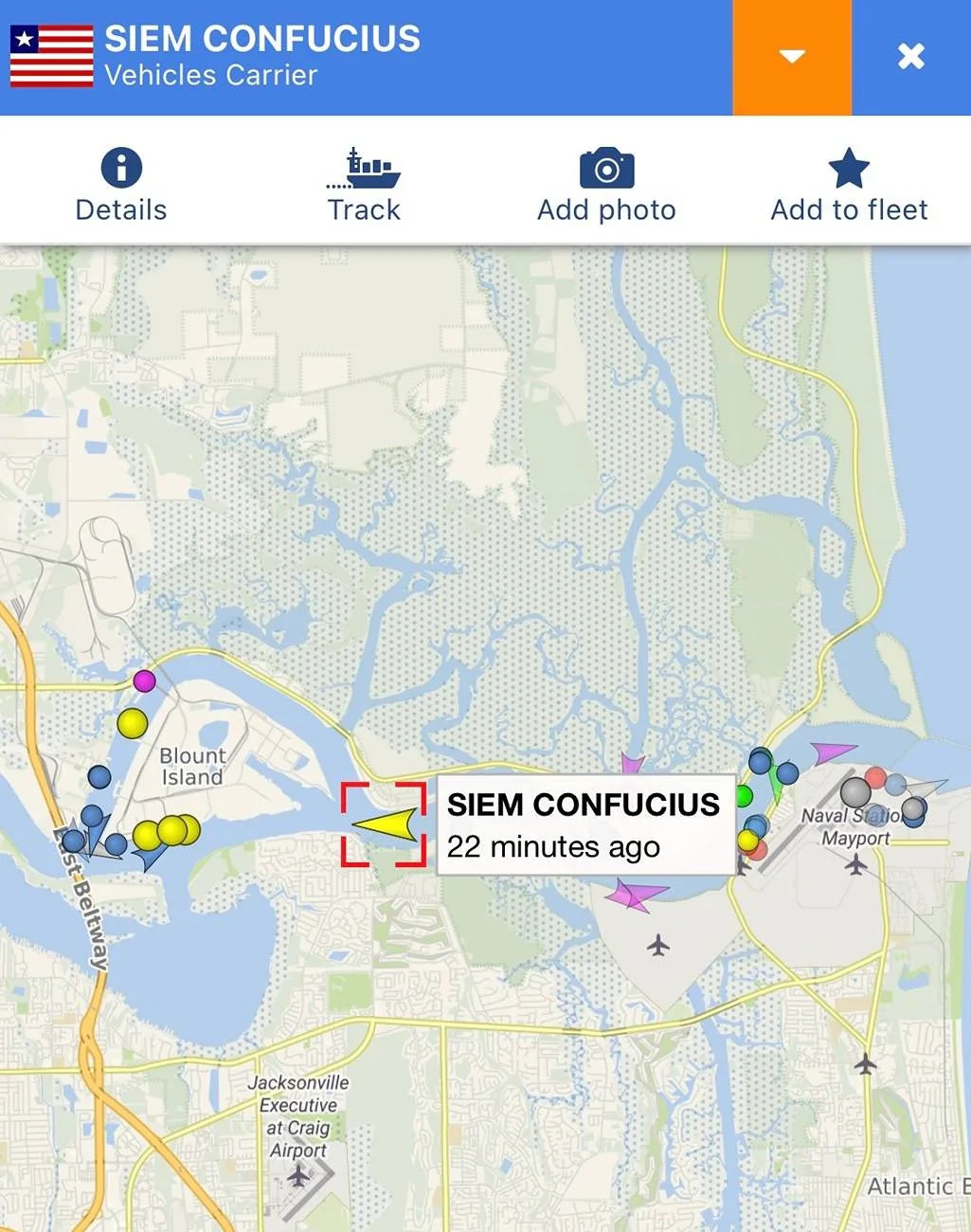Viewport: 971px width, 1232px height.
Task: Open vessel Details
Action: 121,186
